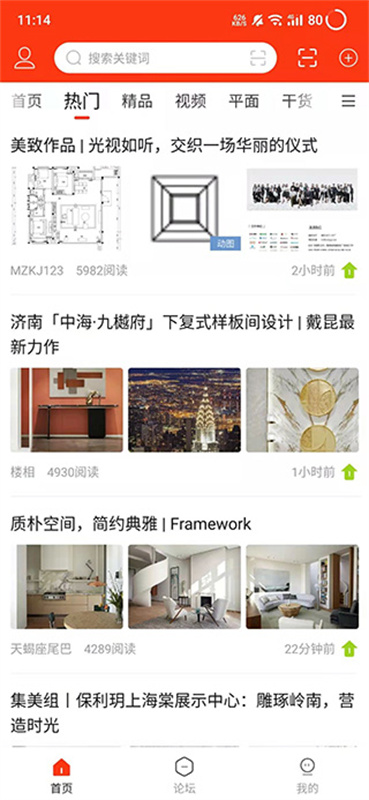Screen dimensions: 369x800
Task: Switch to the 首页 top tab
Action: 27,101
